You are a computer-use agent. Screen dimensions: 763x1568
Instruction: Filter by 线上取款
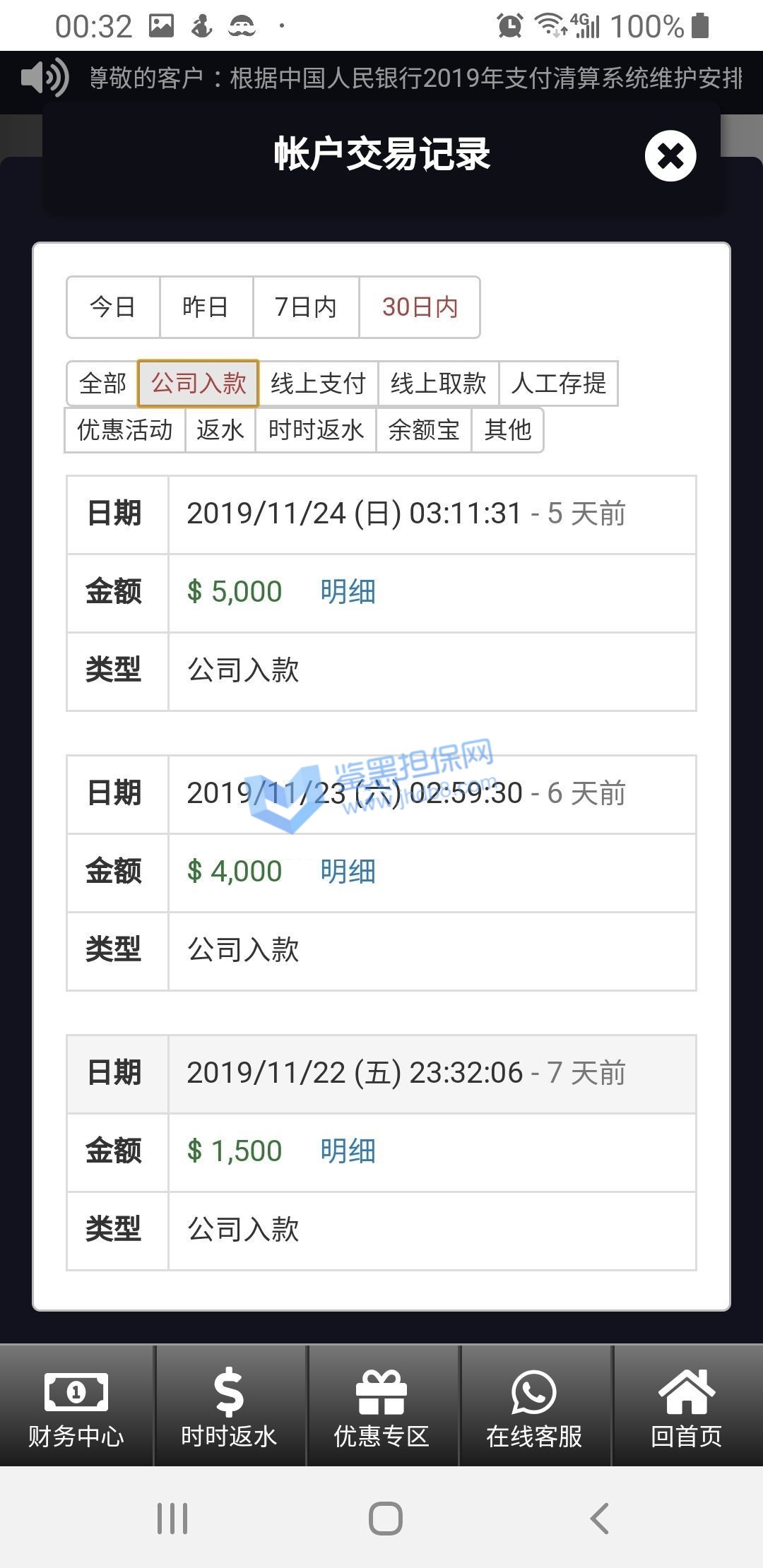(x=438, y=384)
